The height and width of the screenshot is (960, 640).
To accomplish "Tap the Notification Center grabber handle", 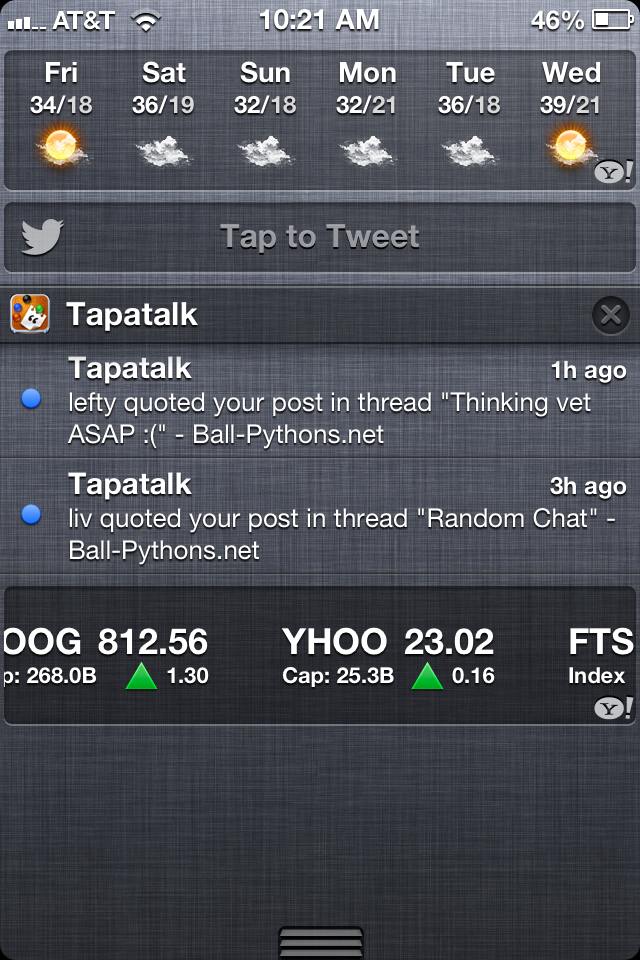I will pyautogui.click(x=320, y=943).
